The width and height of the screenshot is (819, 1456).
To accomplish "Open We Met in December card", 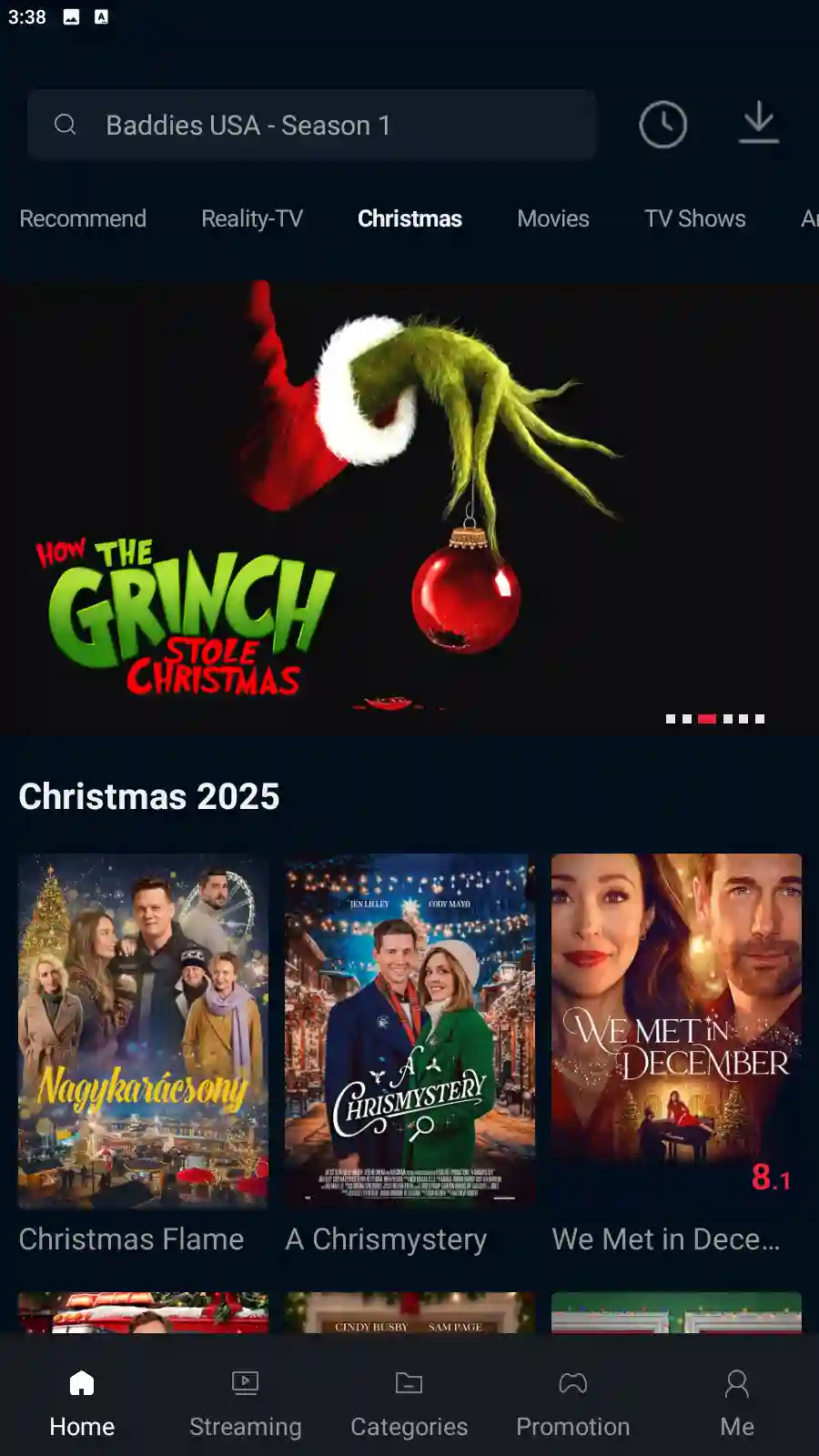I will click(x=676, y=1030).
